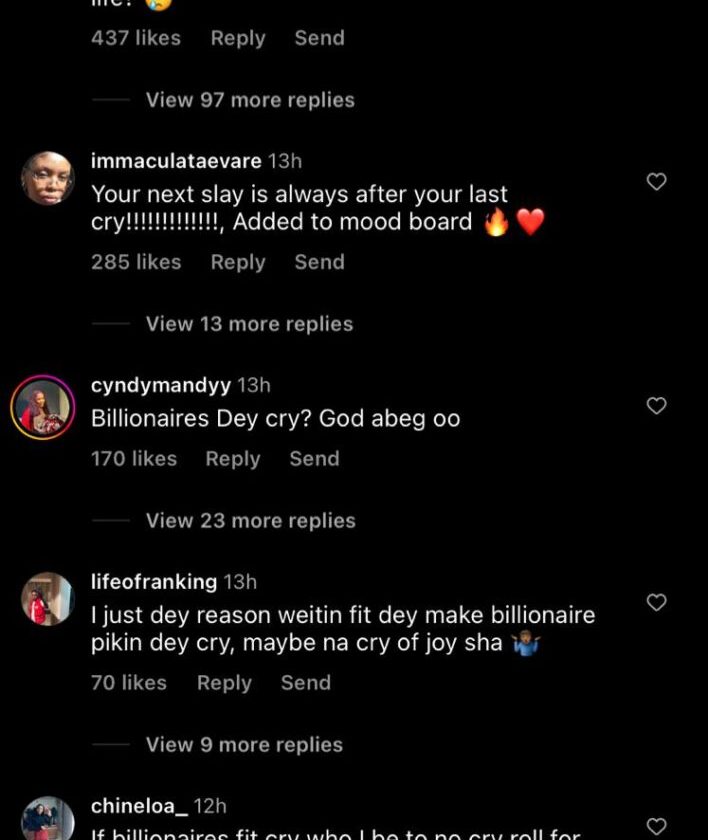Viewport: 708px width, 840px height.
Task: Reply to cyndymandyy's comment
Action: (x=233, y=459)
